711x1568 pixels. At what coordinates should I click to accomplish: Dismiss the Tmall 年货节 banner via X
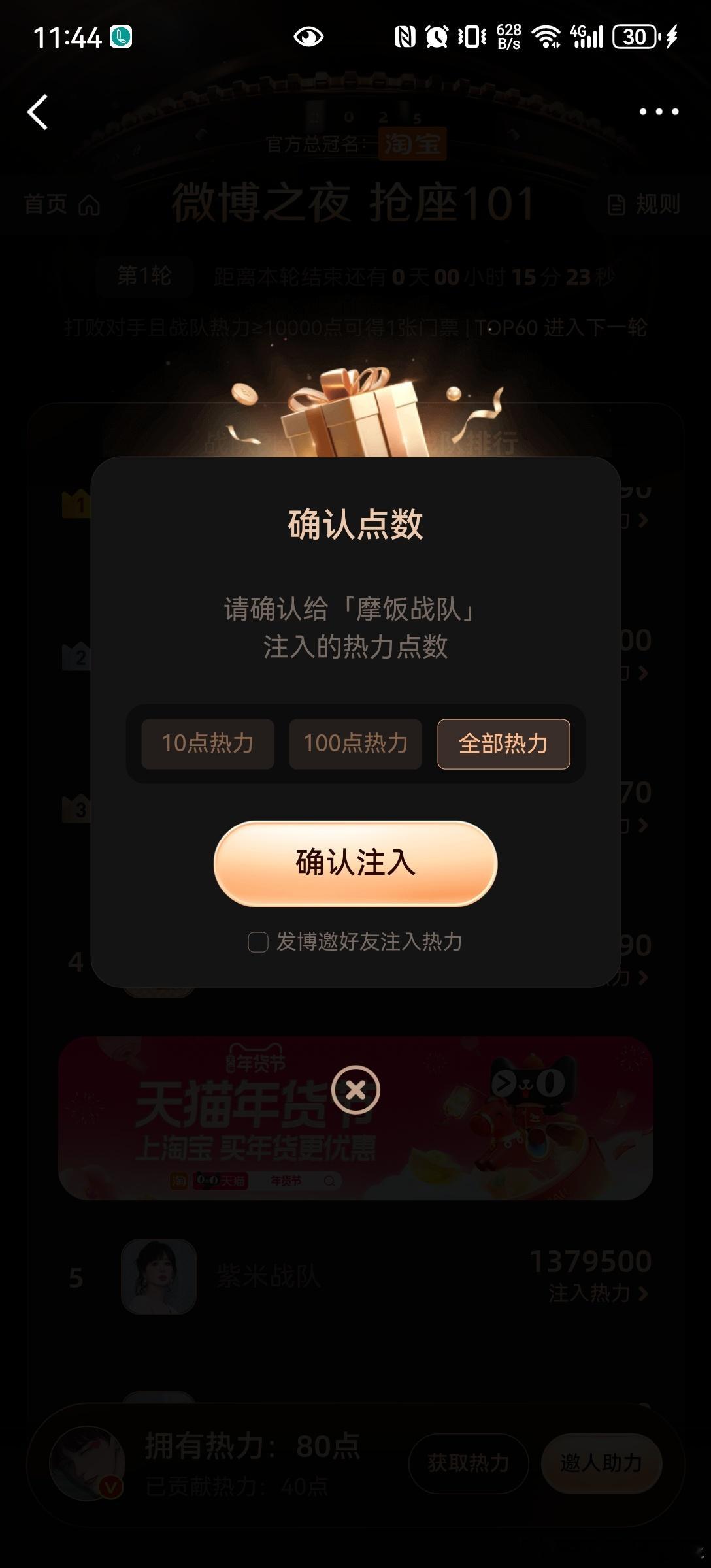[355, 1088]
